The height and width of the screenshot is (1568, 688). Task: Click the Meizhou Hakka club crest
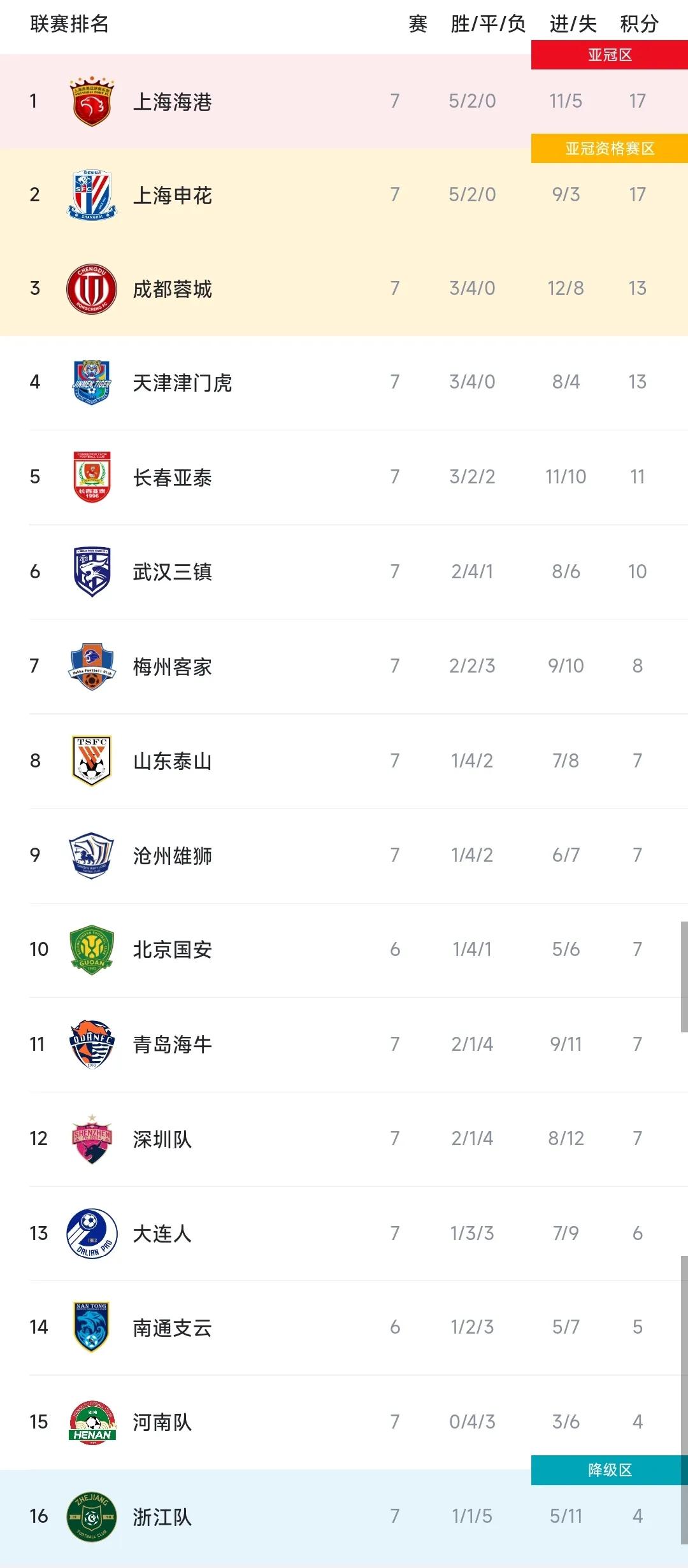pos(91,666)
